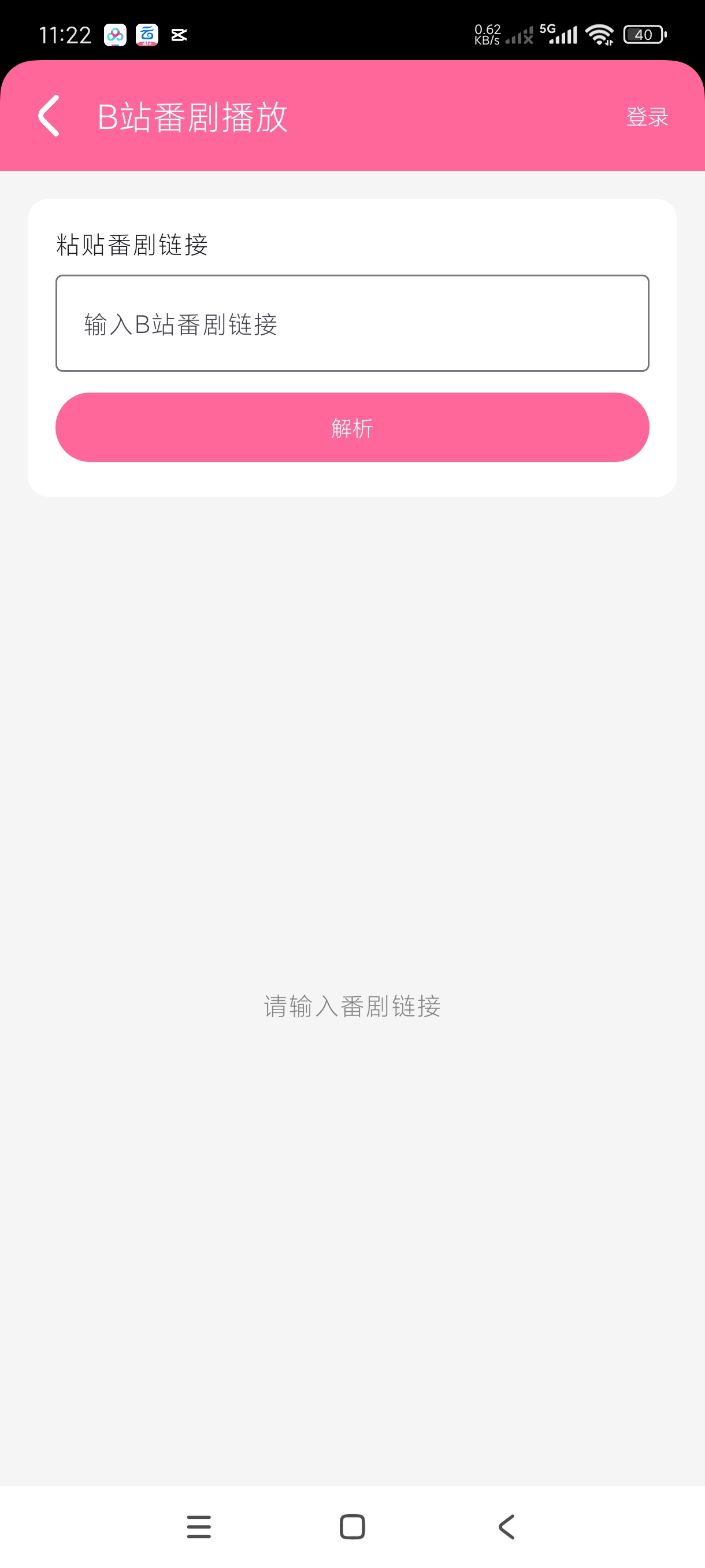Click the WiFi indicator in the status bar
The width and height of the screenshot is (705, 1568).
point(600,35)
